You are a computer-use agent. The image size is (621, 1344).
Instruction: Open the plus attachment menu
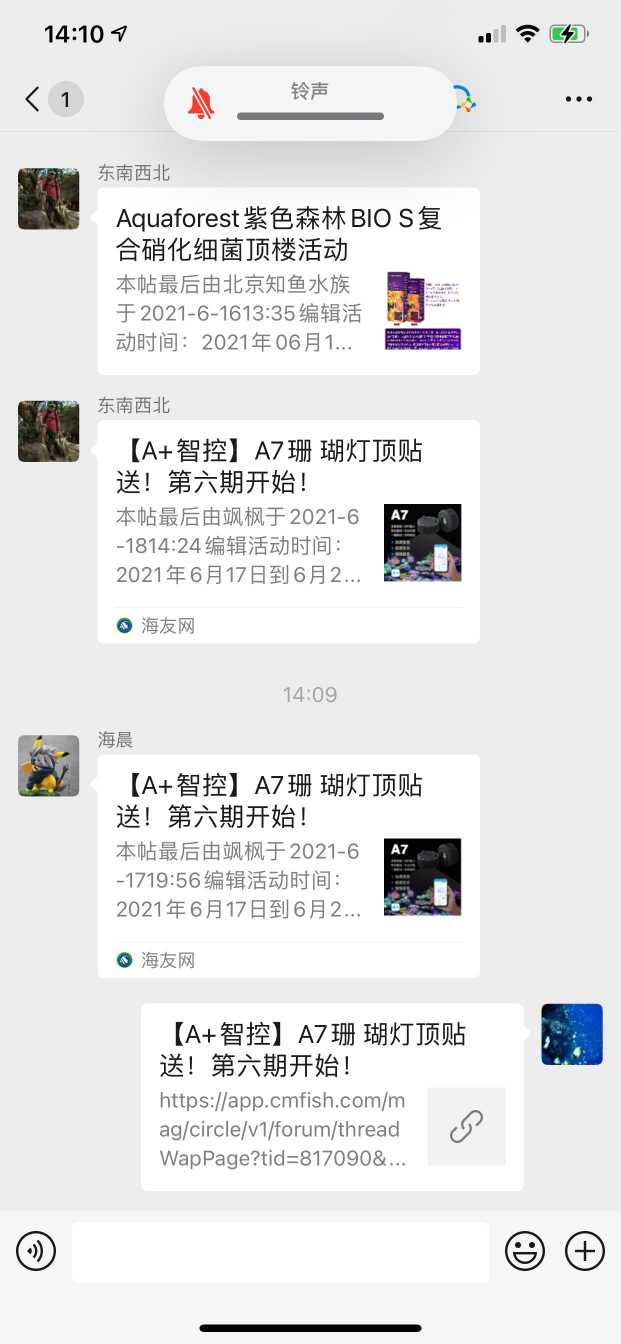585,1251
